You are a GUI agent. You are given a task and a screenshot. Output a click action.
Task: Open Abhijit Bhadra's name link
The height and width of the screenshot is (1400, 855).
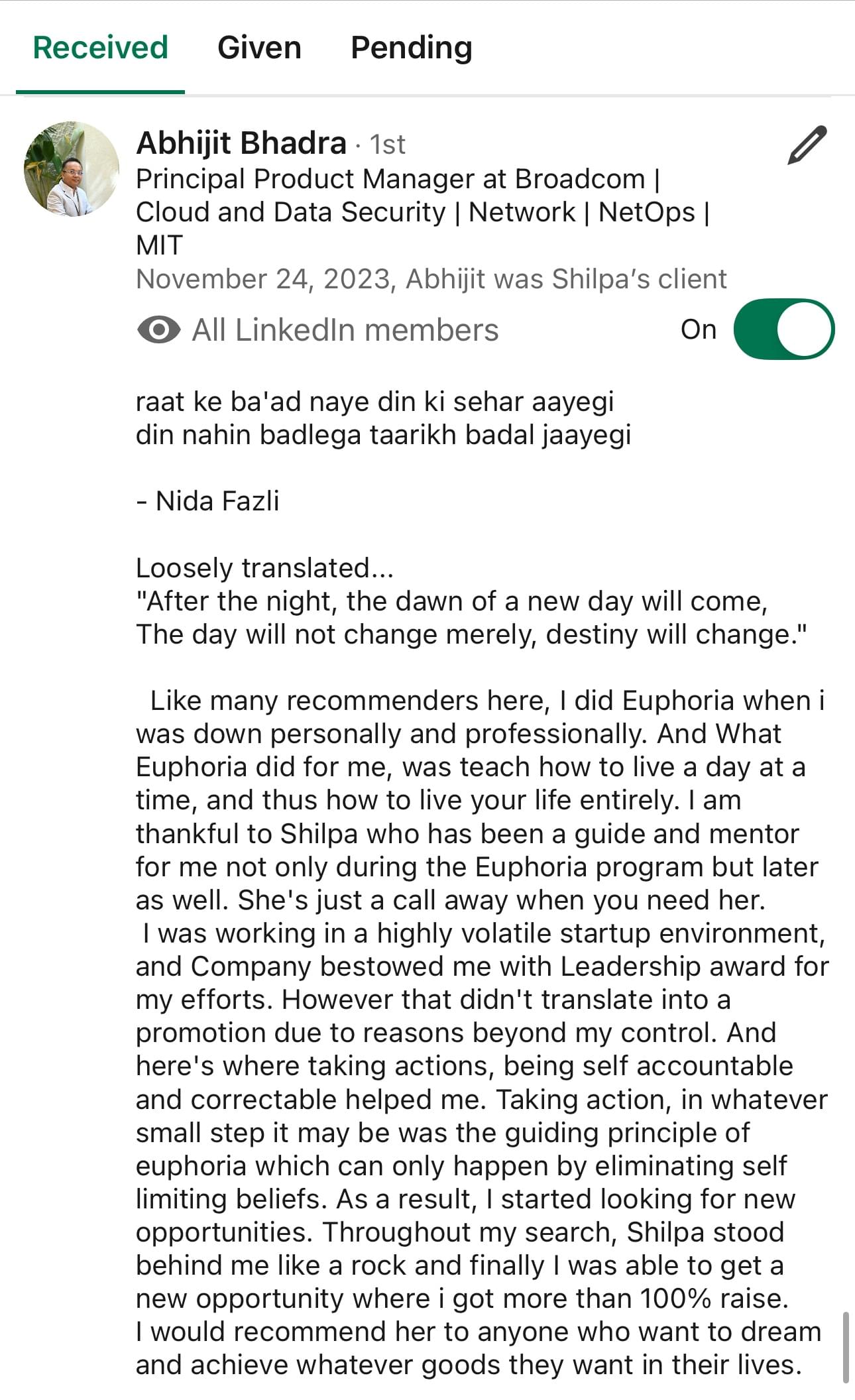241,143
